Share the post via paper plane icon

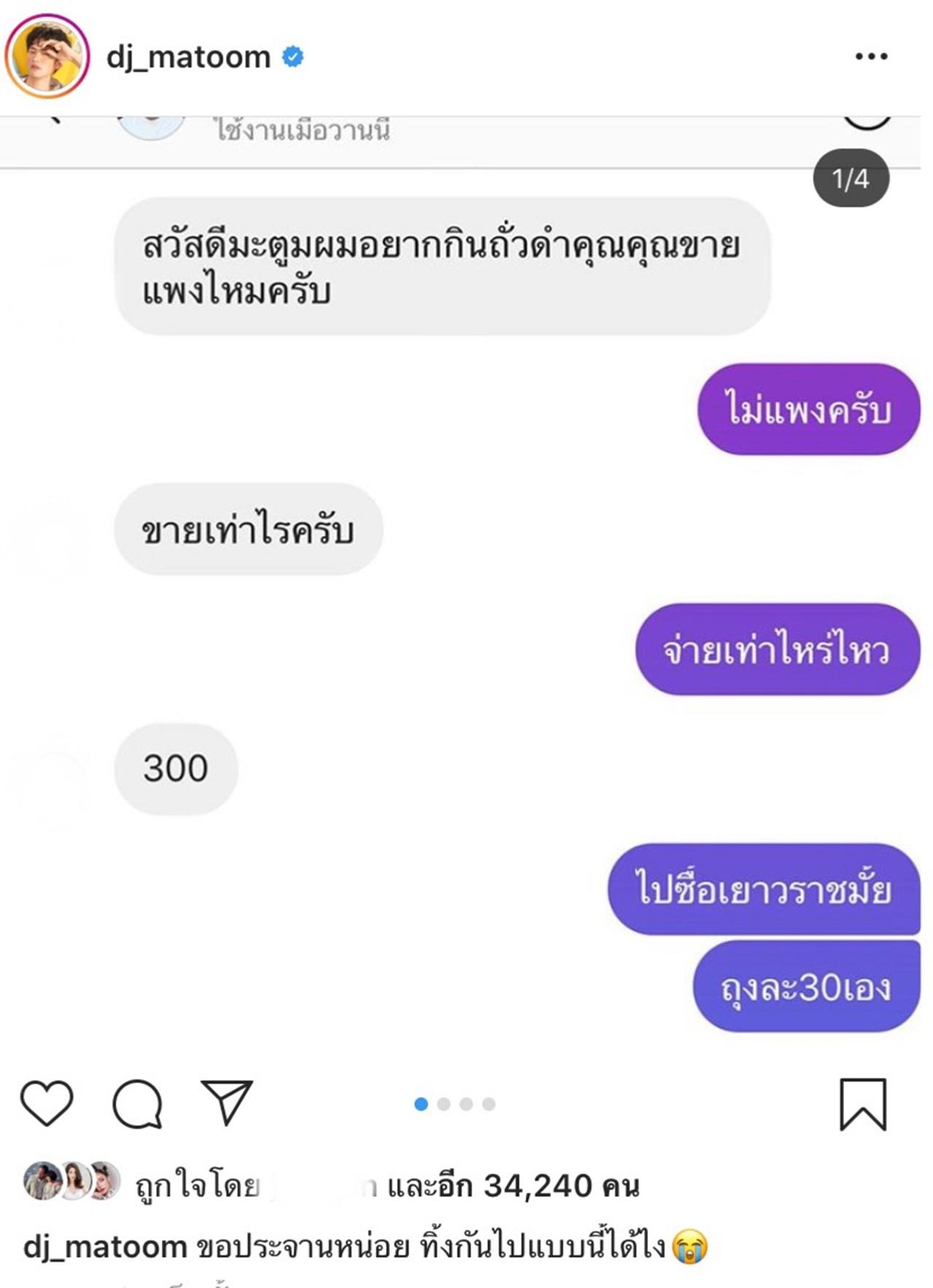coord(227,1102)
